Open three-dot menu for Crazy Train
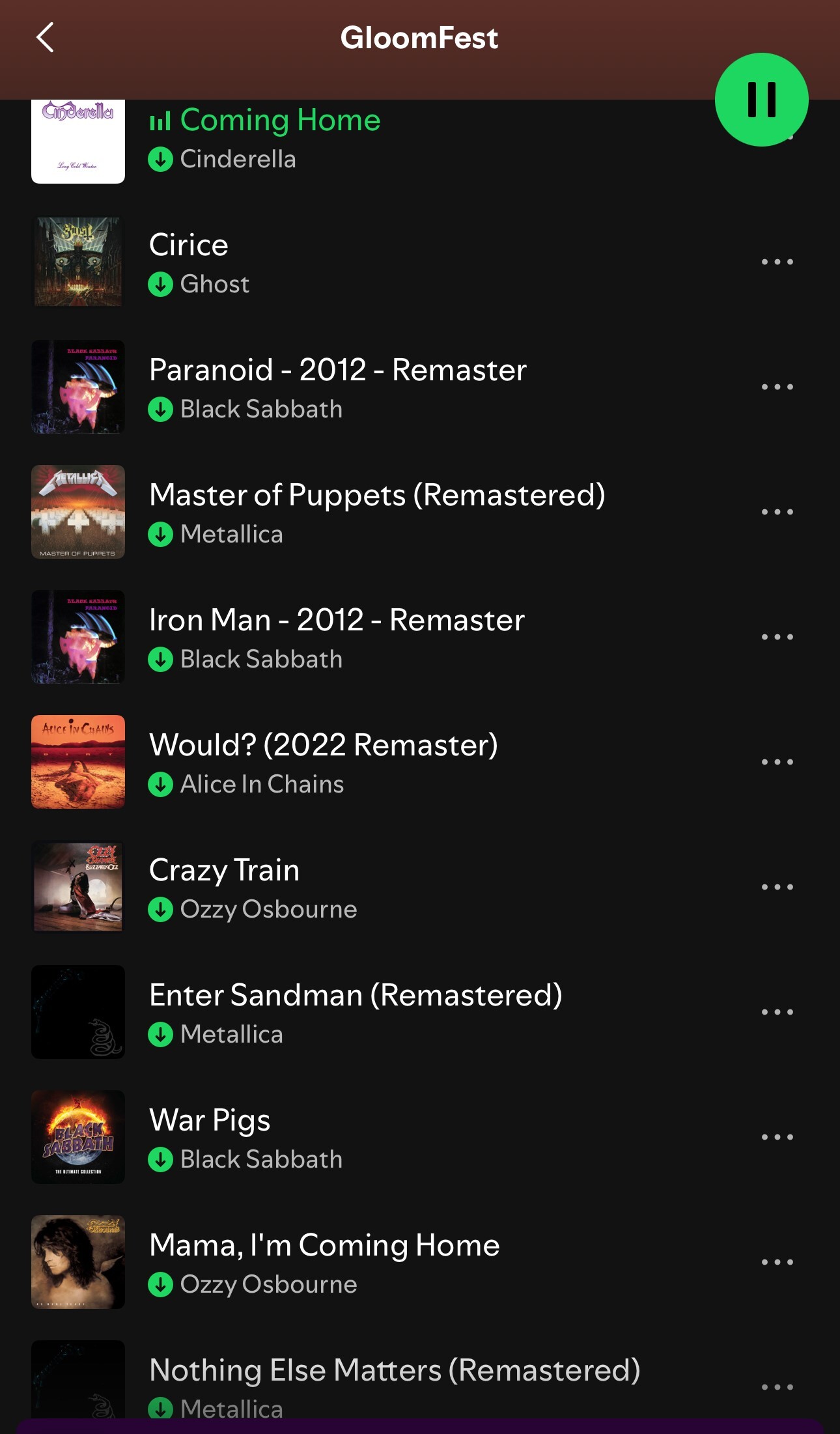Viewport: 840px width, 1434px height. click(x=777, y=887)
